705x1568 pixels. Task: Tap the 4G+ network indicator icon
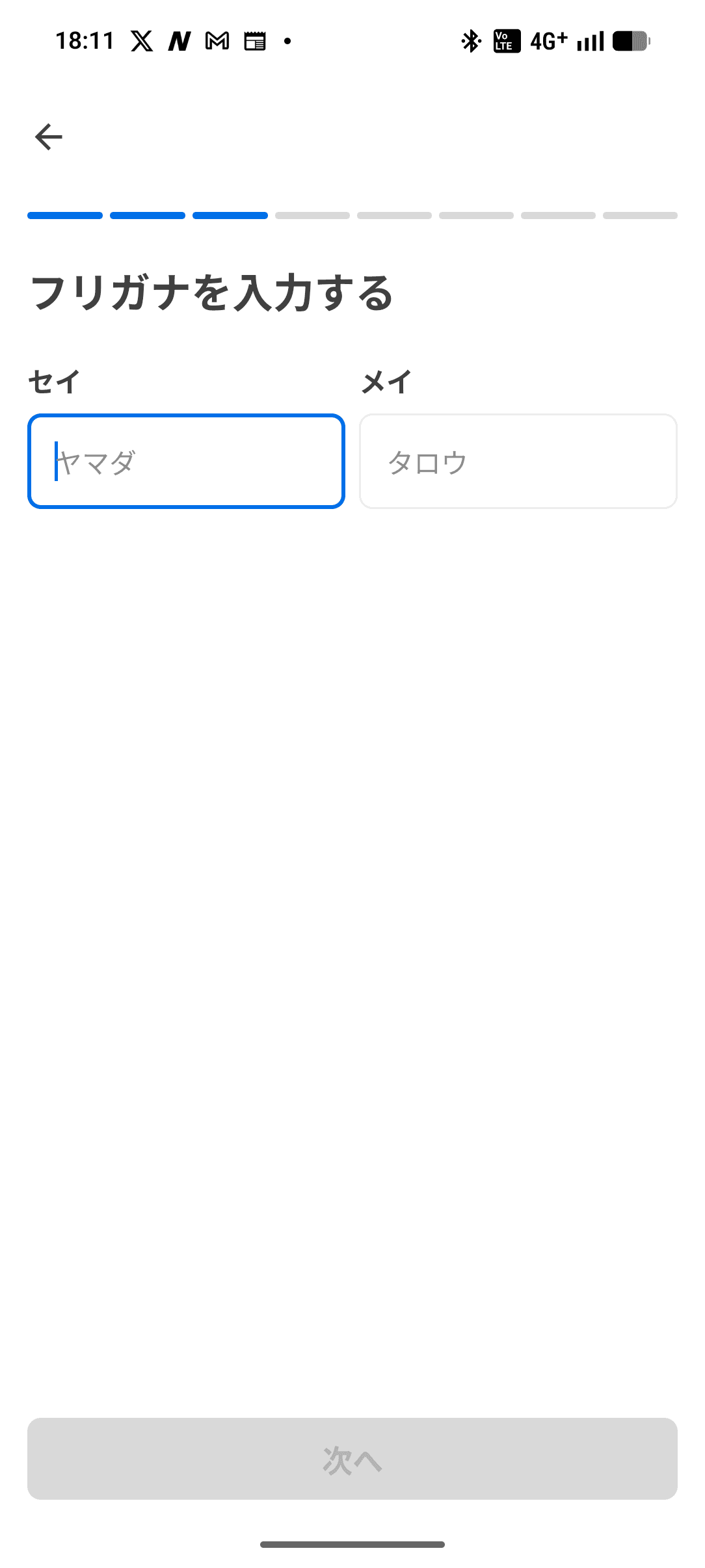[550, 40]
